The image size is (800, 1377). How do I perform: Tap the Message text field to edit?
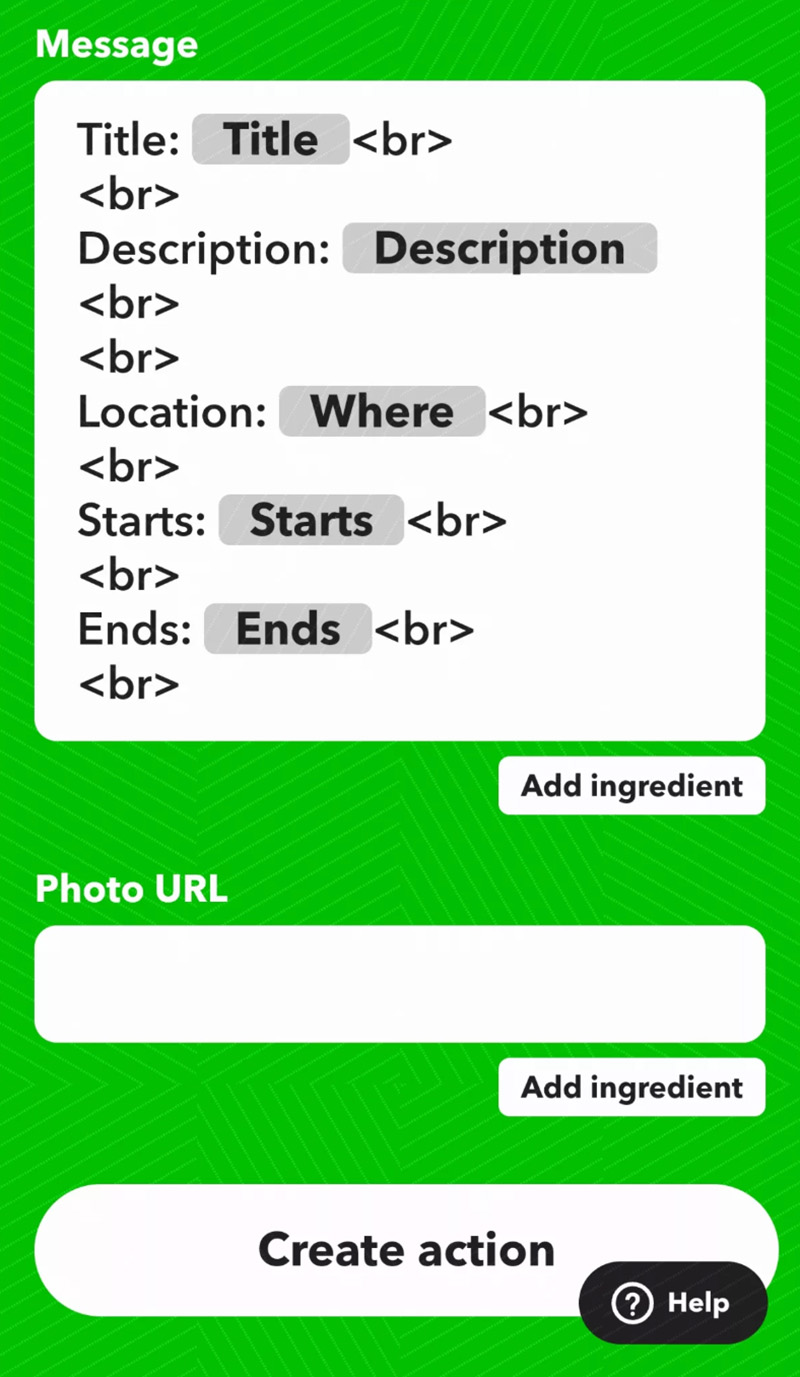pyautogui.click(x=400, y=410)
